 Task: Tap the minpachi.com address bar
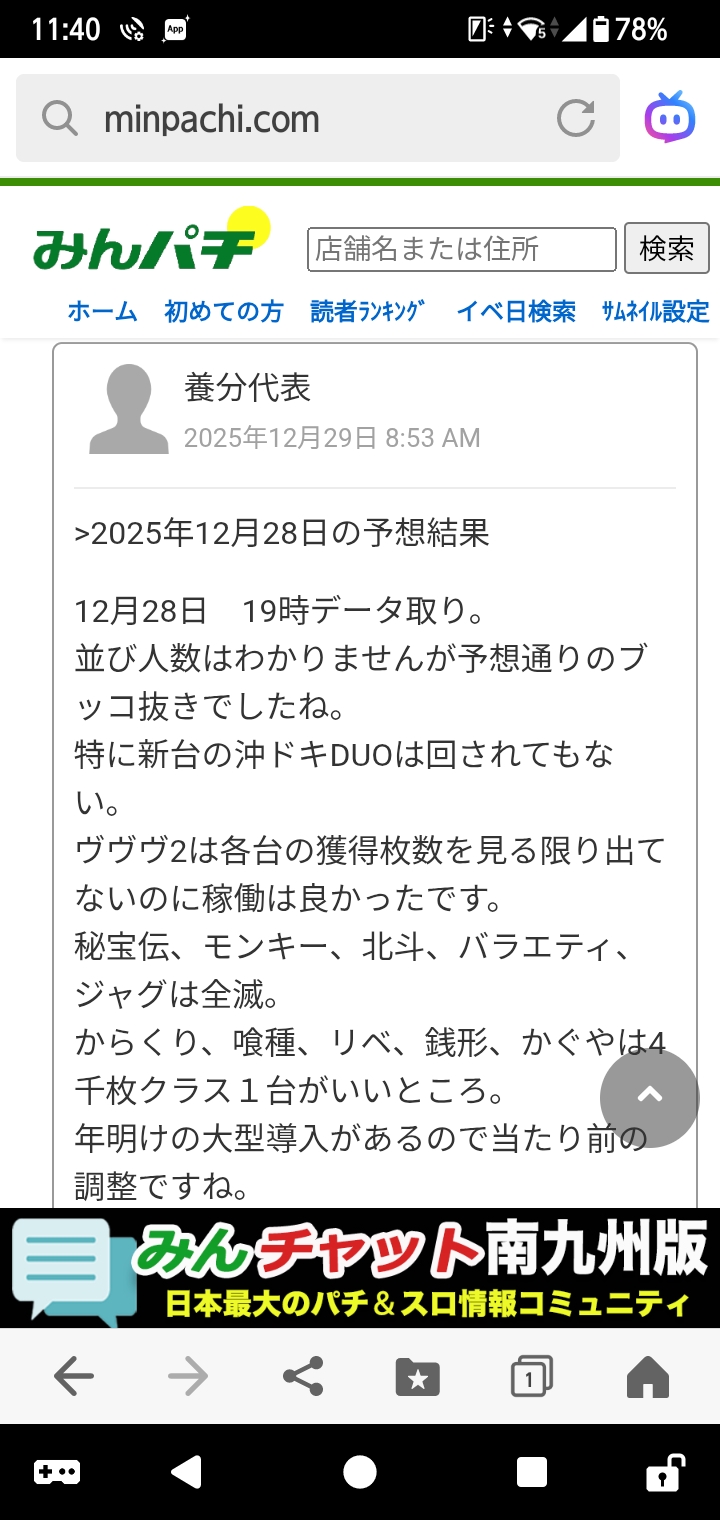point(300,120)
